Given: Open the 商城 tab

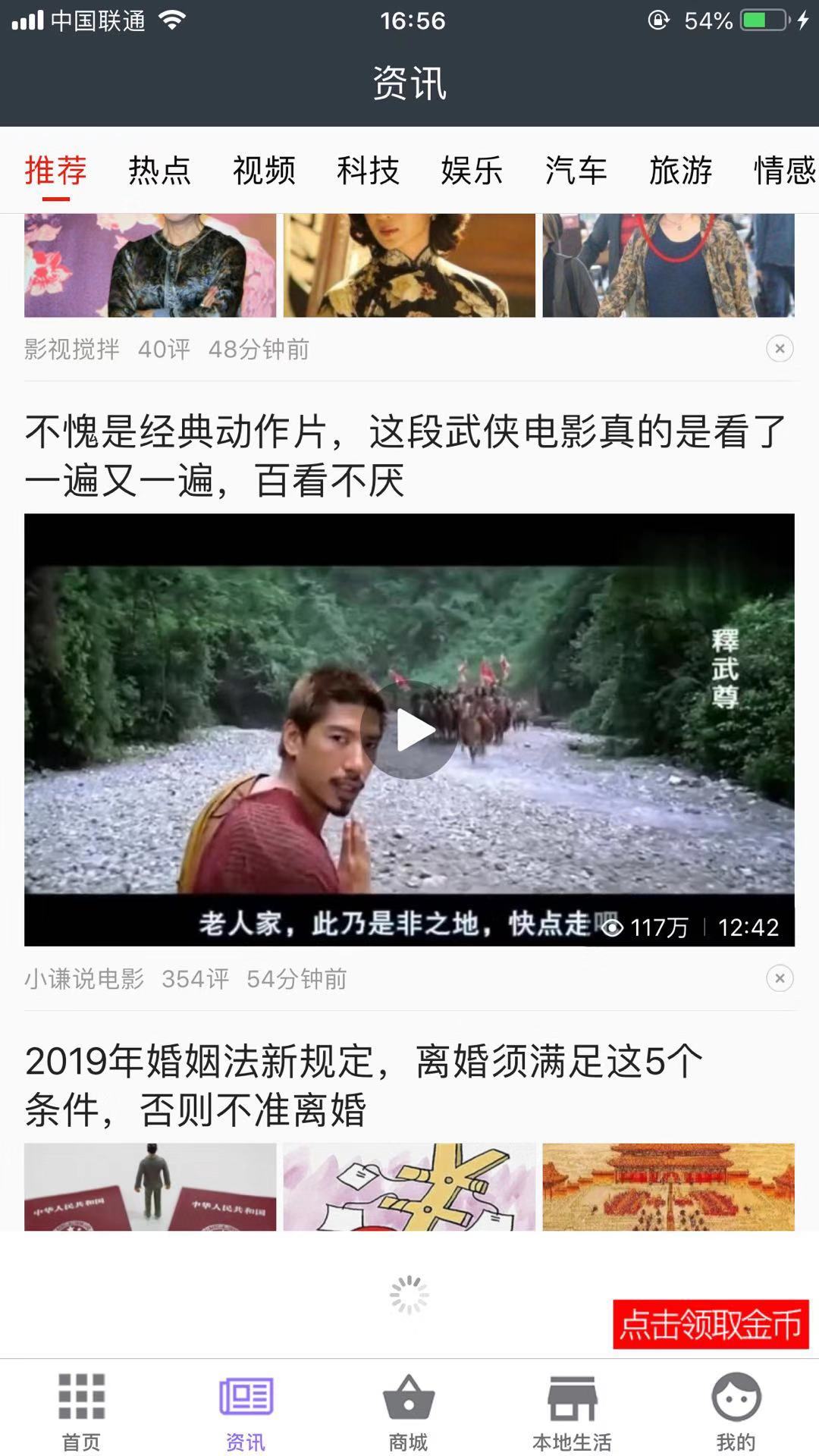Looking at the screenshot, I should [x=409, y=1410].
